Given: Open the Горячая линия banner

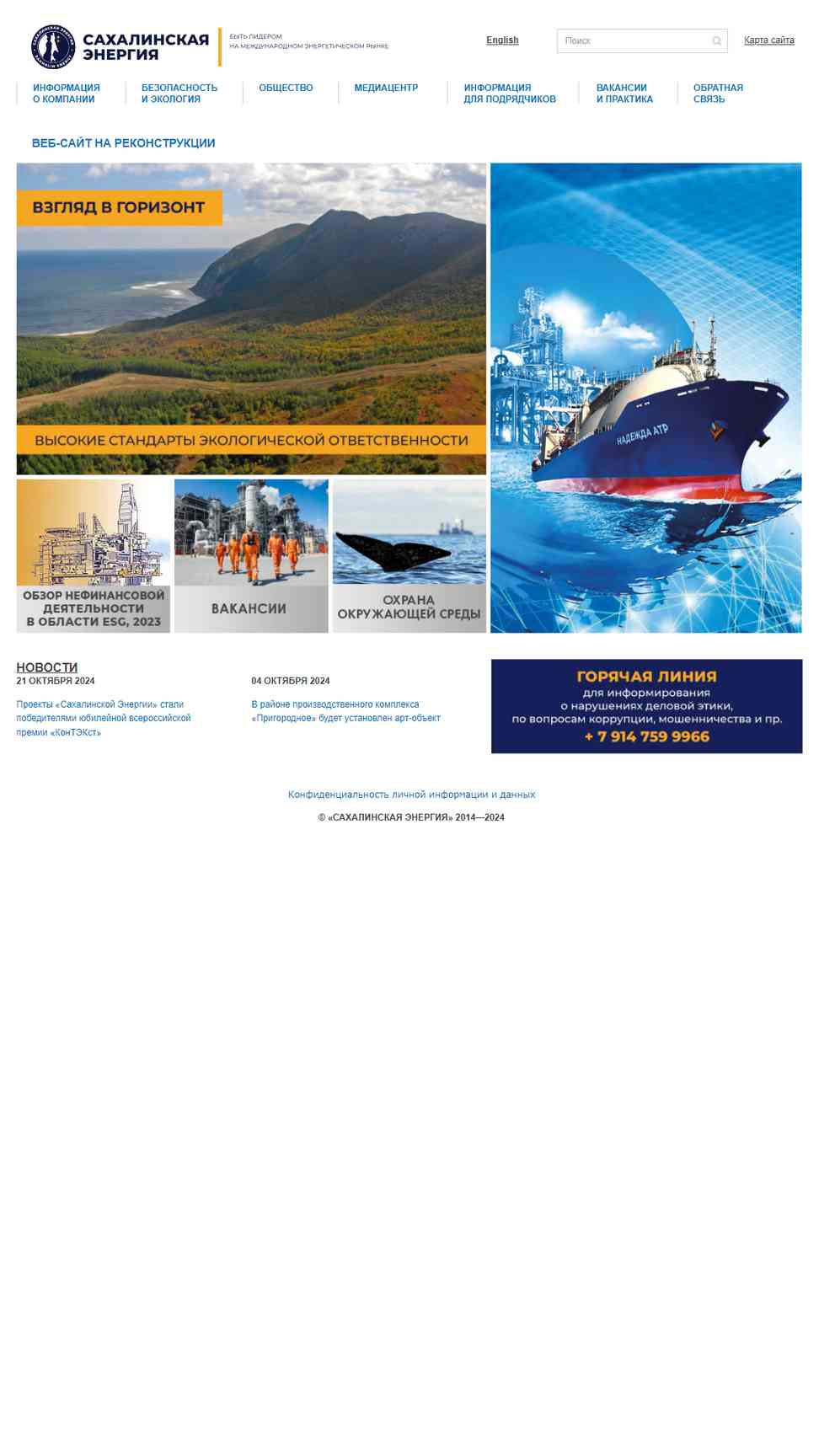Looking at the screenshot, I should coord(646,706).
